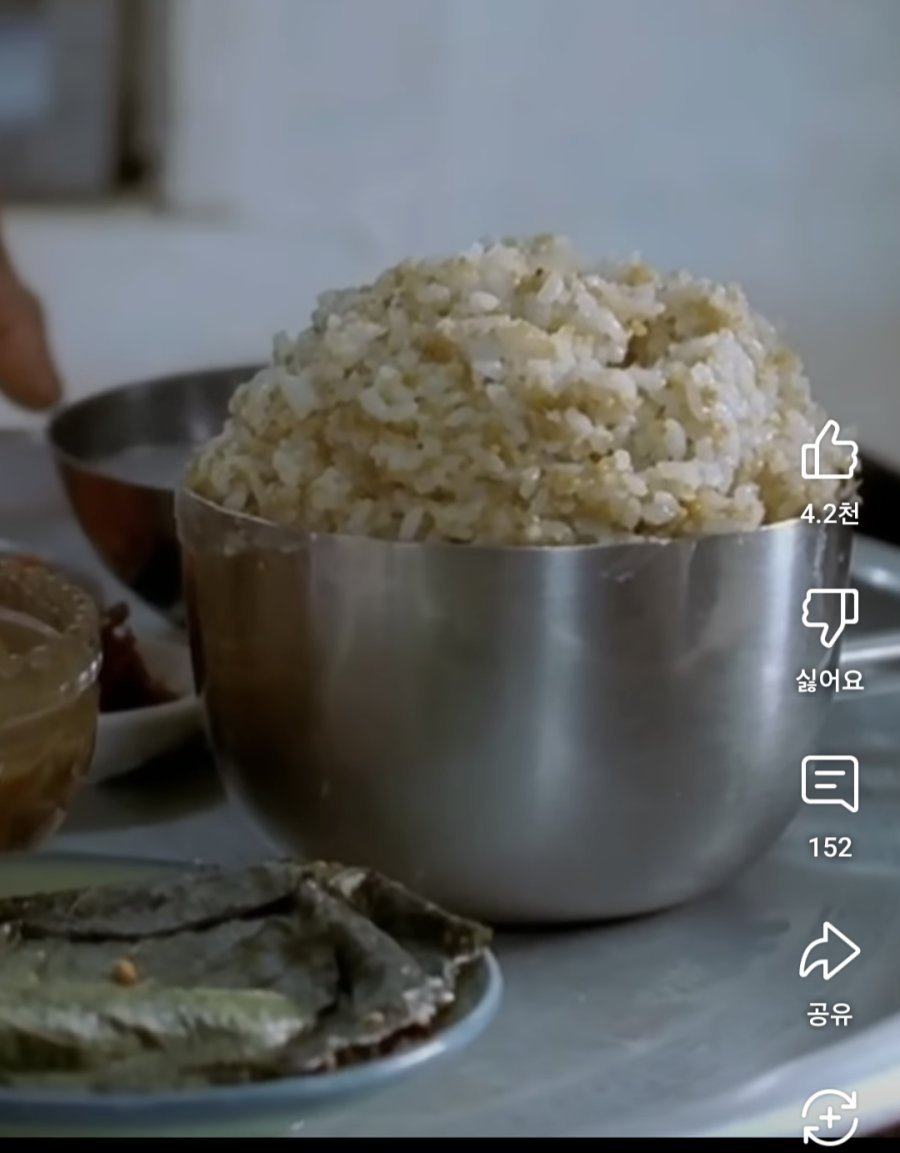Tap the Remix icon

pos(830,1117)
